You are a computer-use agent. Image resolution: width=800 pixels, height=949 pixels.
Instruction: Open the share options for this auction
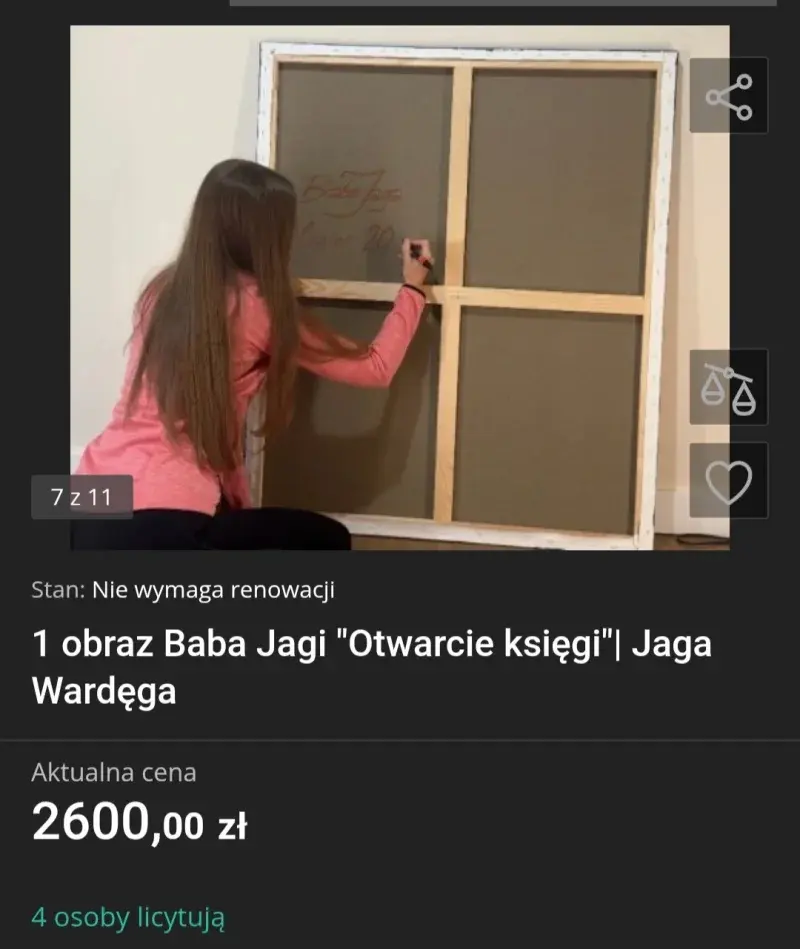coord(728,95)
